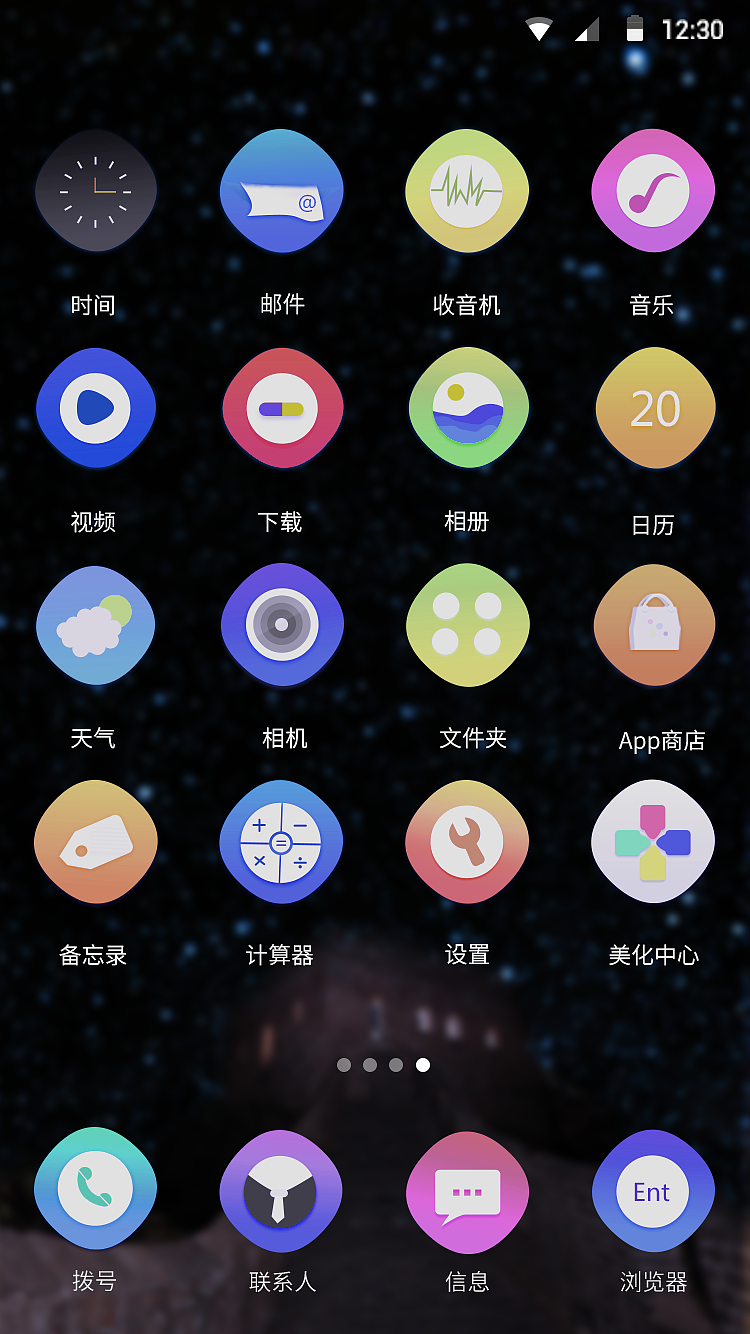The image size is (750, 1334).
Task: Open 信息 messages
Action: (x=467, y=1192)
